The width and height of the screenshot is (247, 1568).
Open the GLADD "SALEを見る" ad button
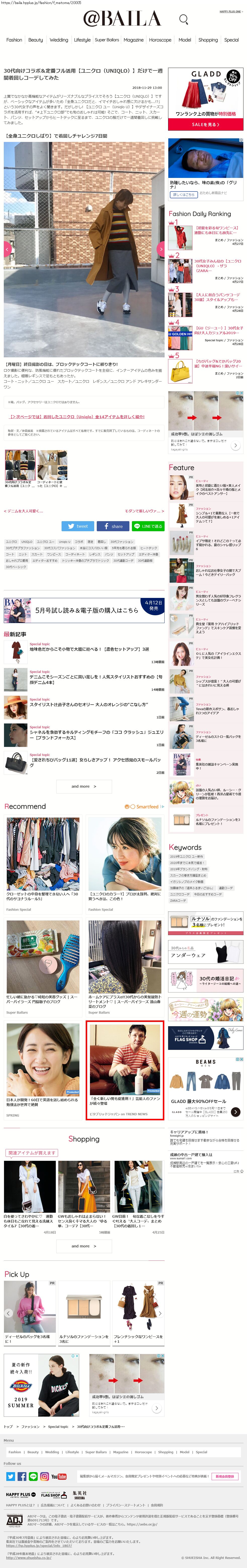click(x=205, y=124)
